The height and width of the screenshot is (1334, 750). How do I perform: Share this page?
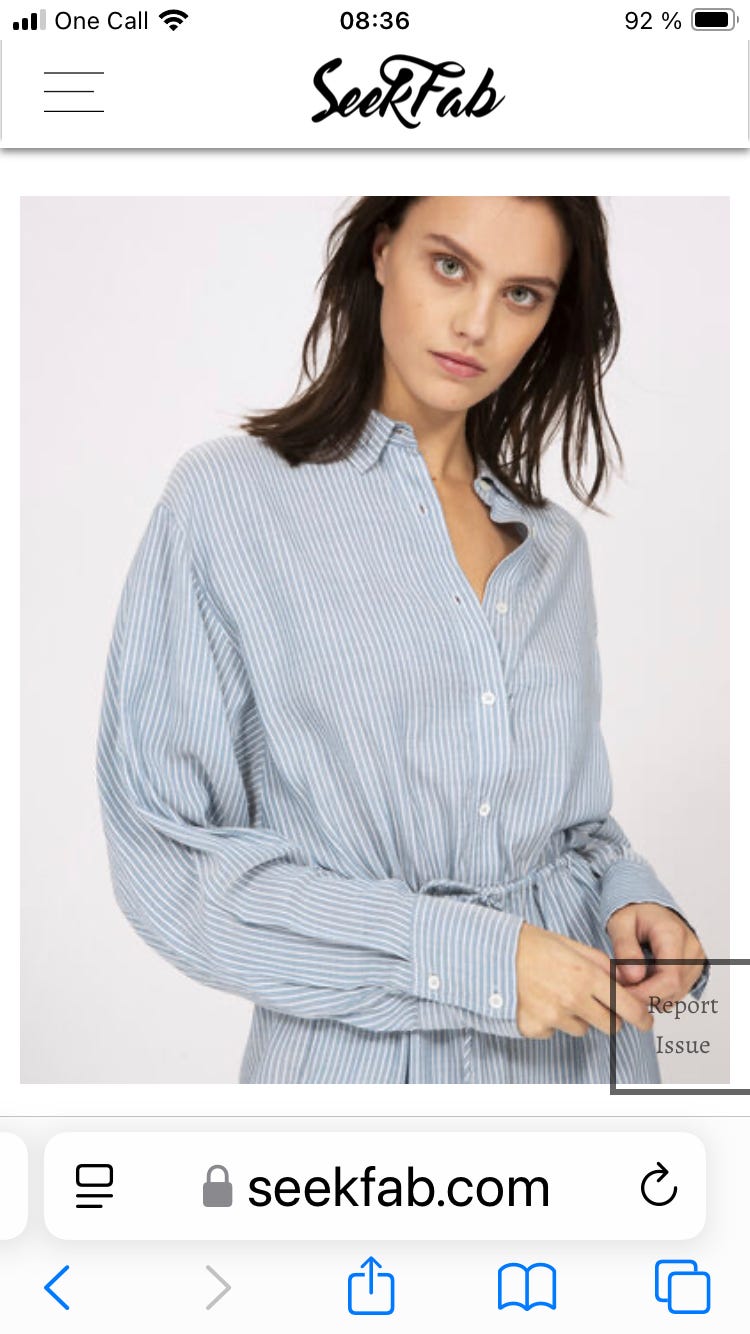click(x=371, y=1285)
